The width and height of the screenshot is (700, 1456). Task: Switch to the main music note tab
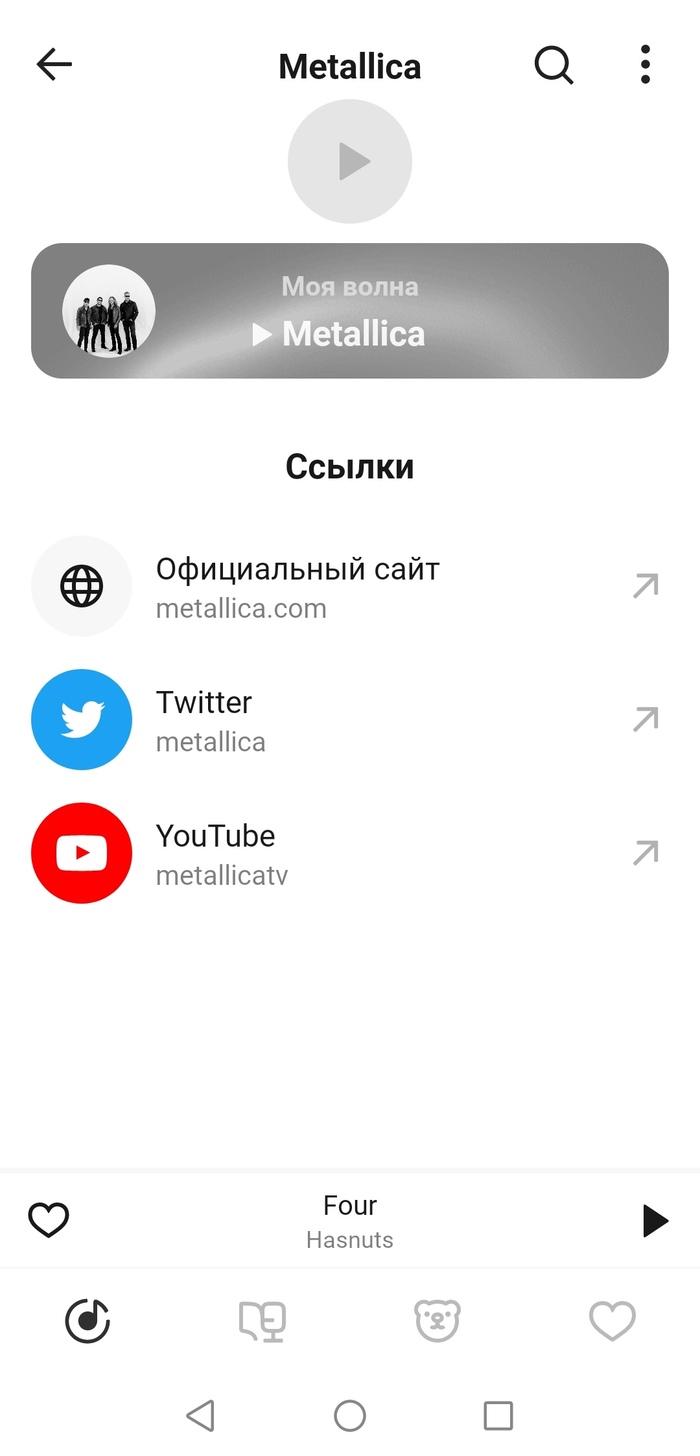[x=88, y=1321]
